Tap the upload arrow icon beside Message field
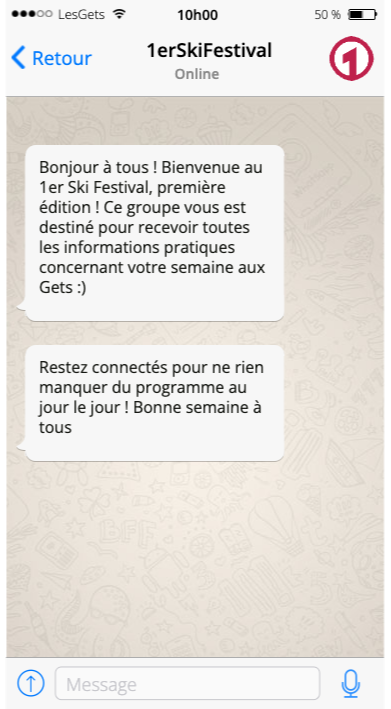 pos(31,683)
